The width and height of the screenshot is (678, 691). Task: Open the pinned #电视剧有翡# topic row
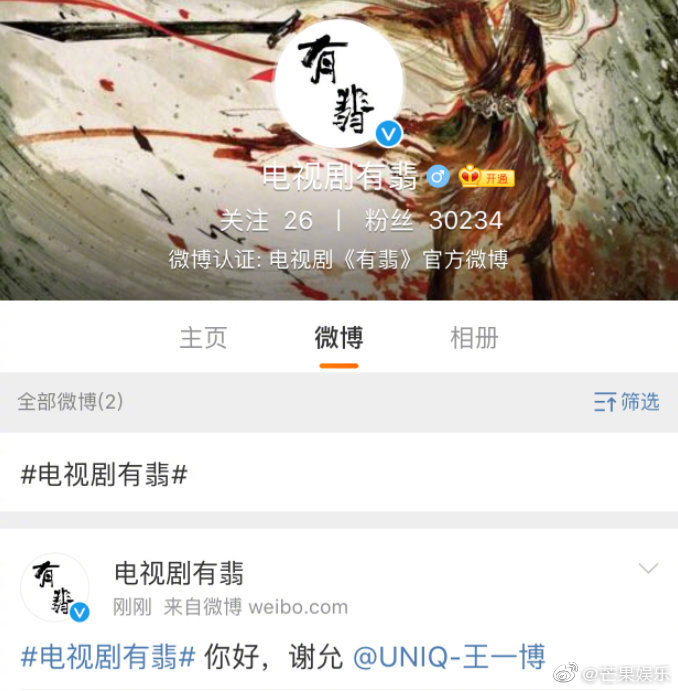[104, 474]
